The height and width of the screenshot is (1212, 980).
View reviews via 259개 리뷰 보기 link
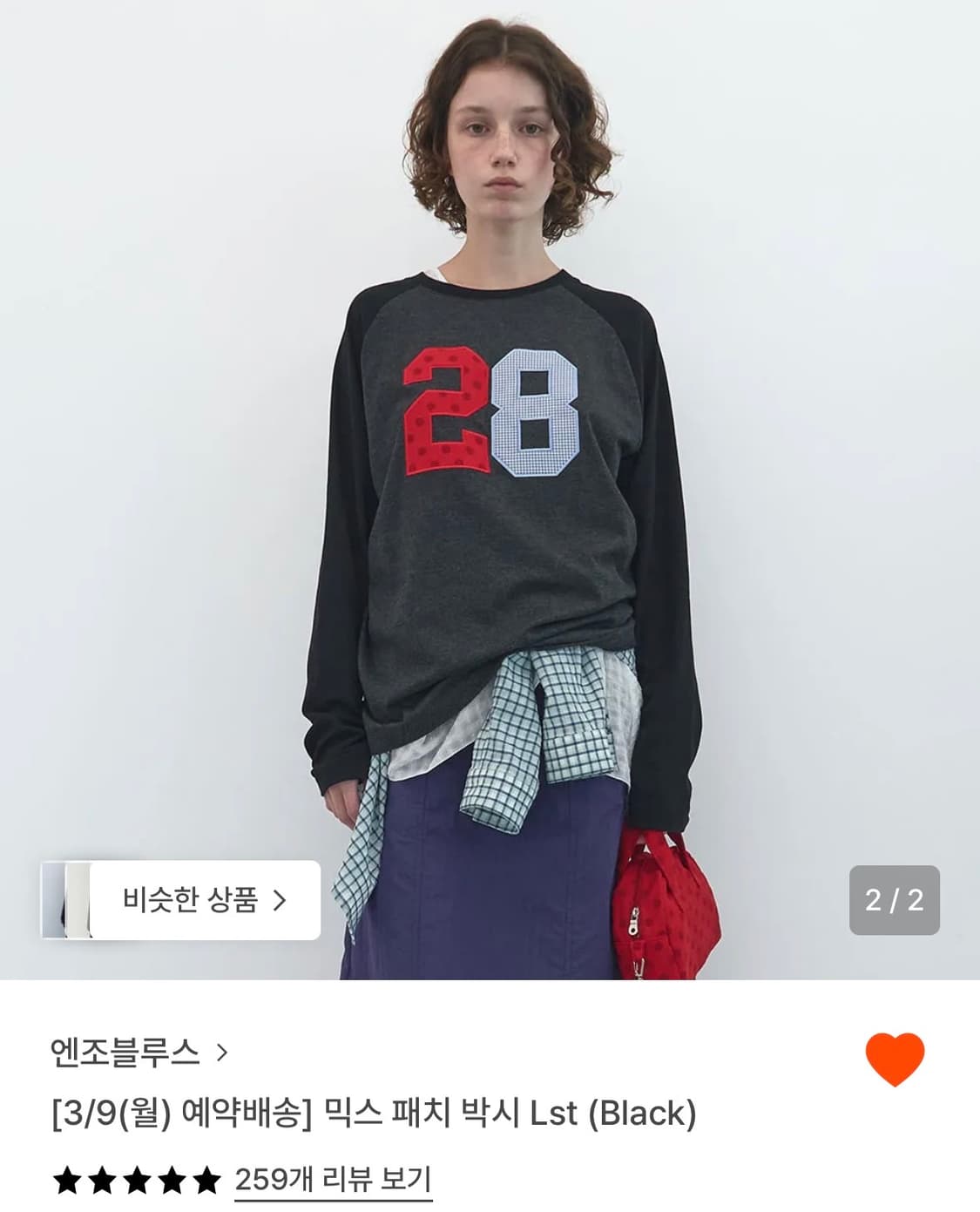(x=333, y=1178)
